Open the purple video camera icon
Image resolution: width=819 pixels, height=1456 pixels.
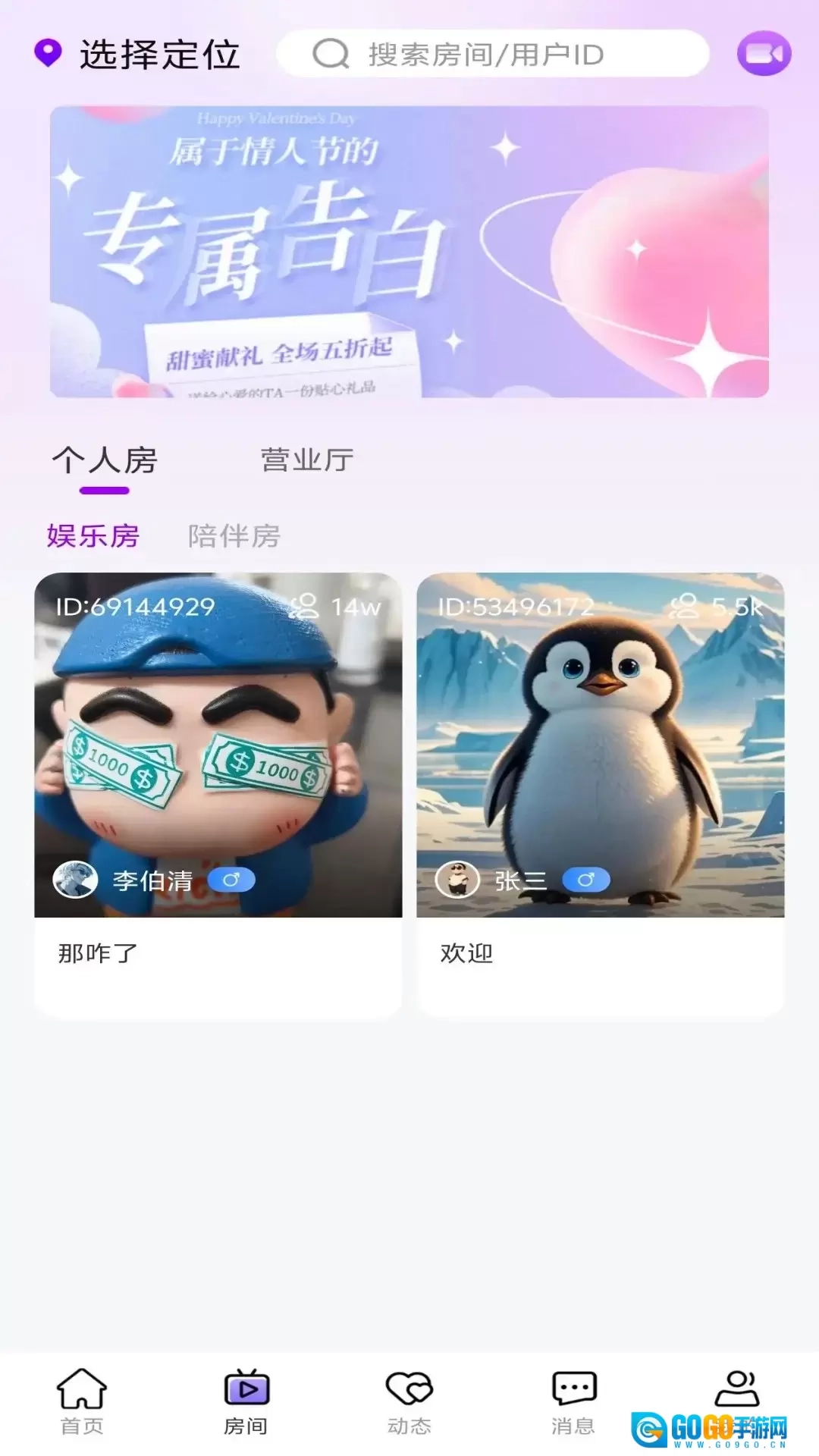click(764, 54)
